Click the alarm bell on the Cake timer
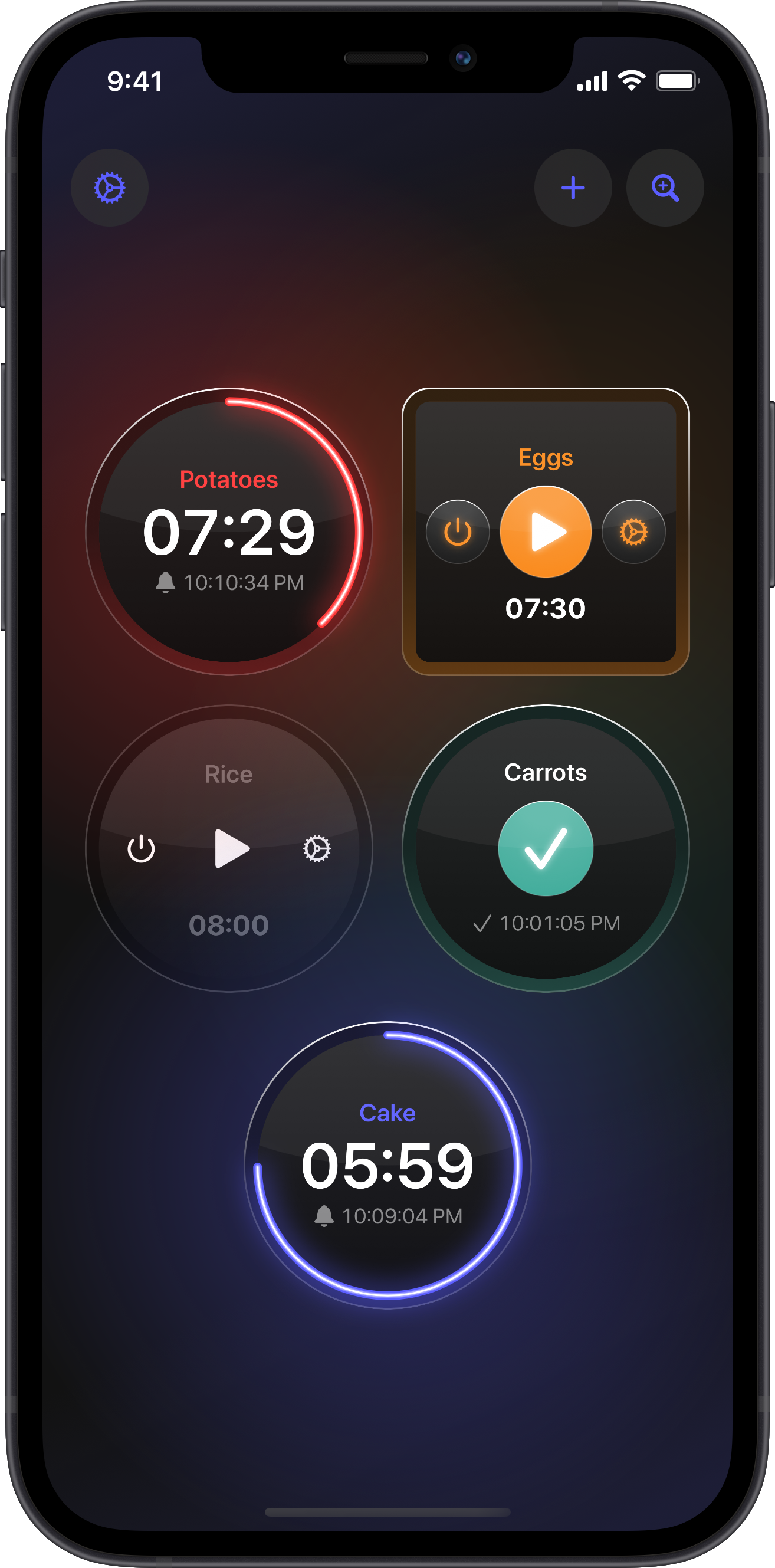Image resolution: width=775 pixels, height=1568 pixels. pos(325,1216)
